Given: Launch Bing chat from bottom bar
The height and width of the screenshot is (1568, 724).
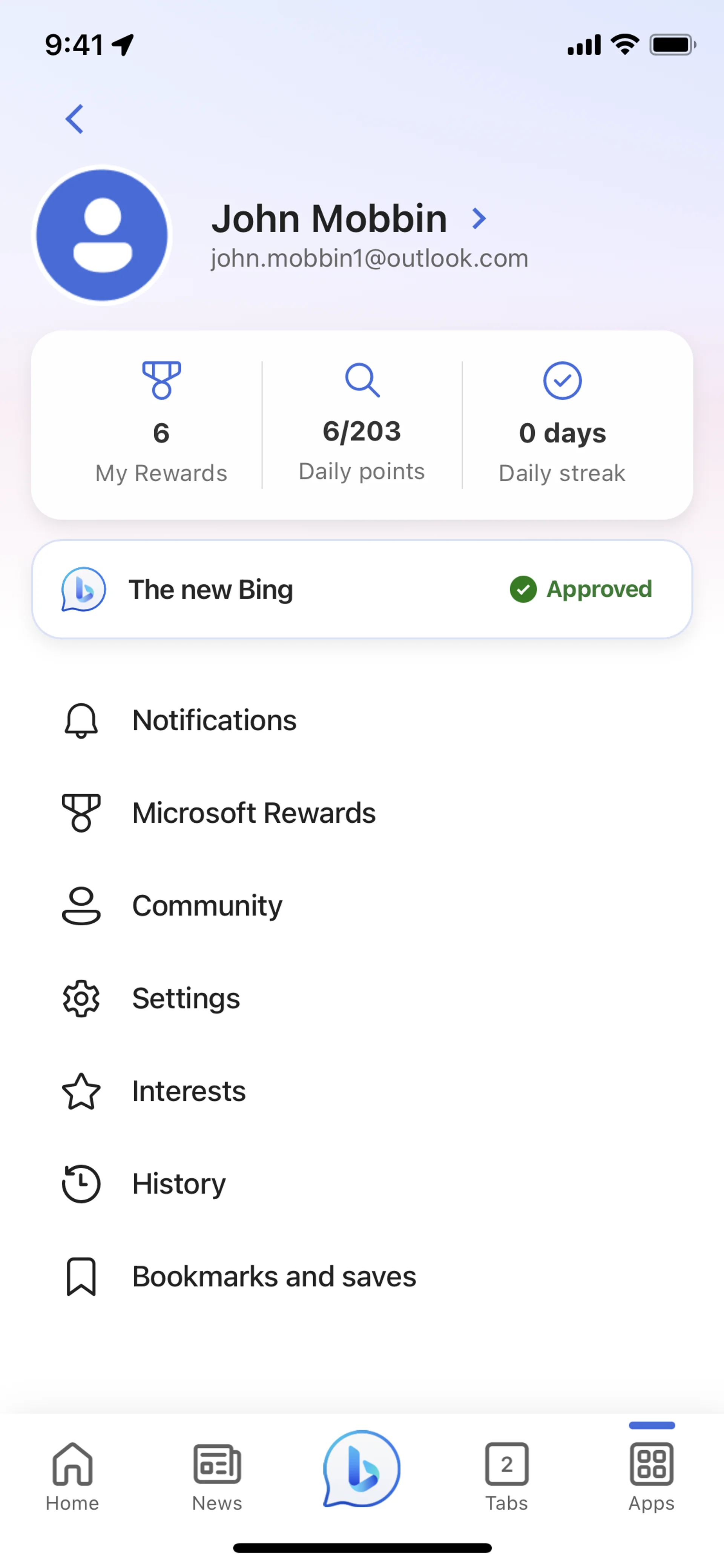Looking at the screenshot, I should pos(362,1469).
